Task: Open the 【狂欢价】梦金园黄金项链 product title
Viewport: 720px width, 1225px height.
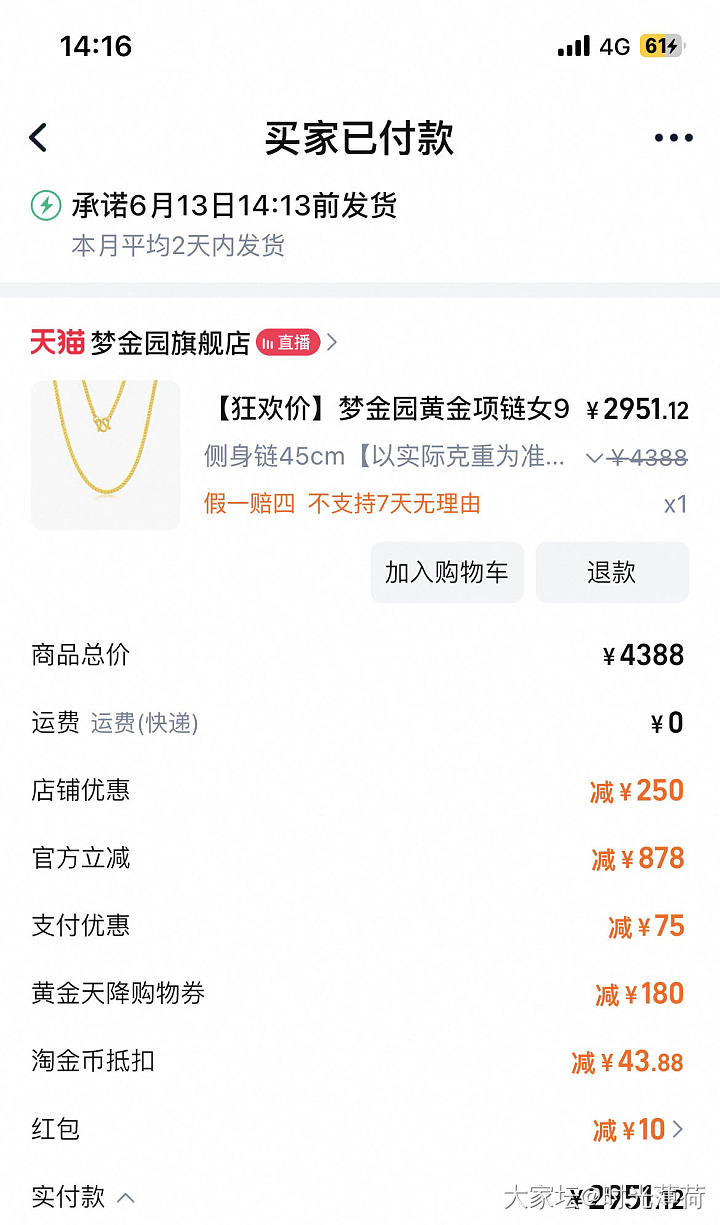Action: (392, 409)
